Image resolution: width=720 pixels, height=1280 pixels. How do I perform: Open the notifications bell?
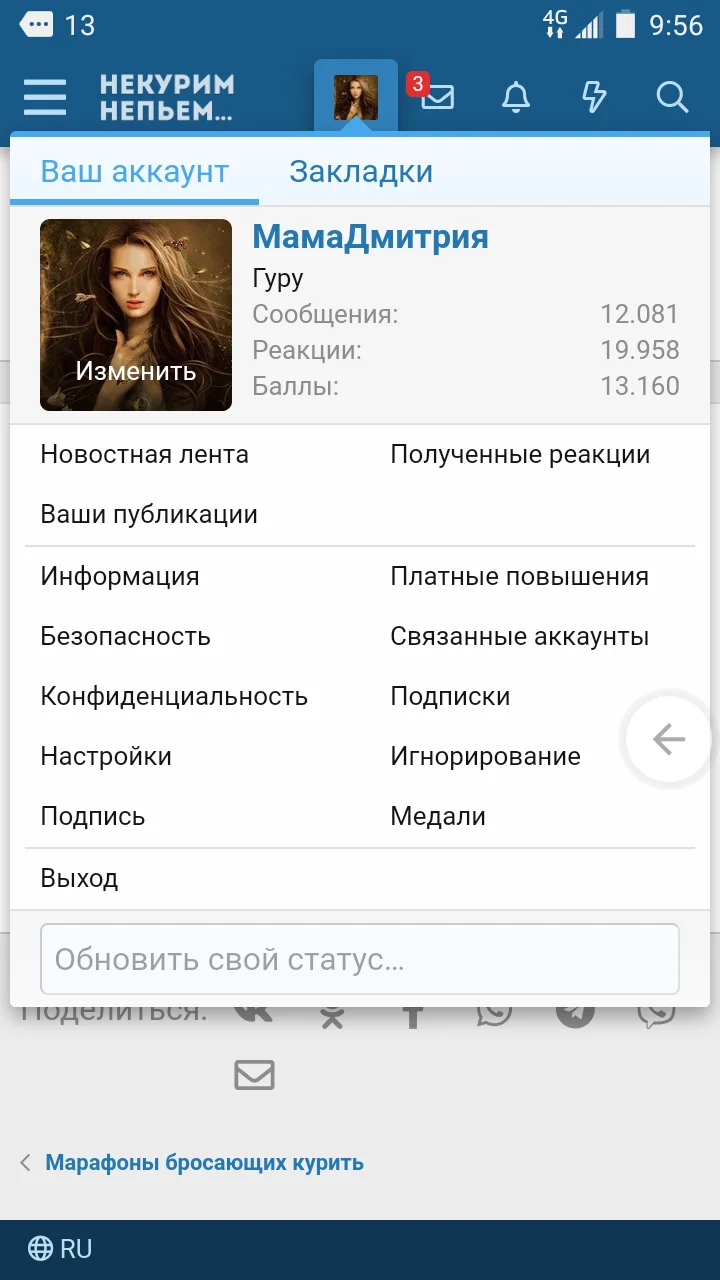coord(515,97)
